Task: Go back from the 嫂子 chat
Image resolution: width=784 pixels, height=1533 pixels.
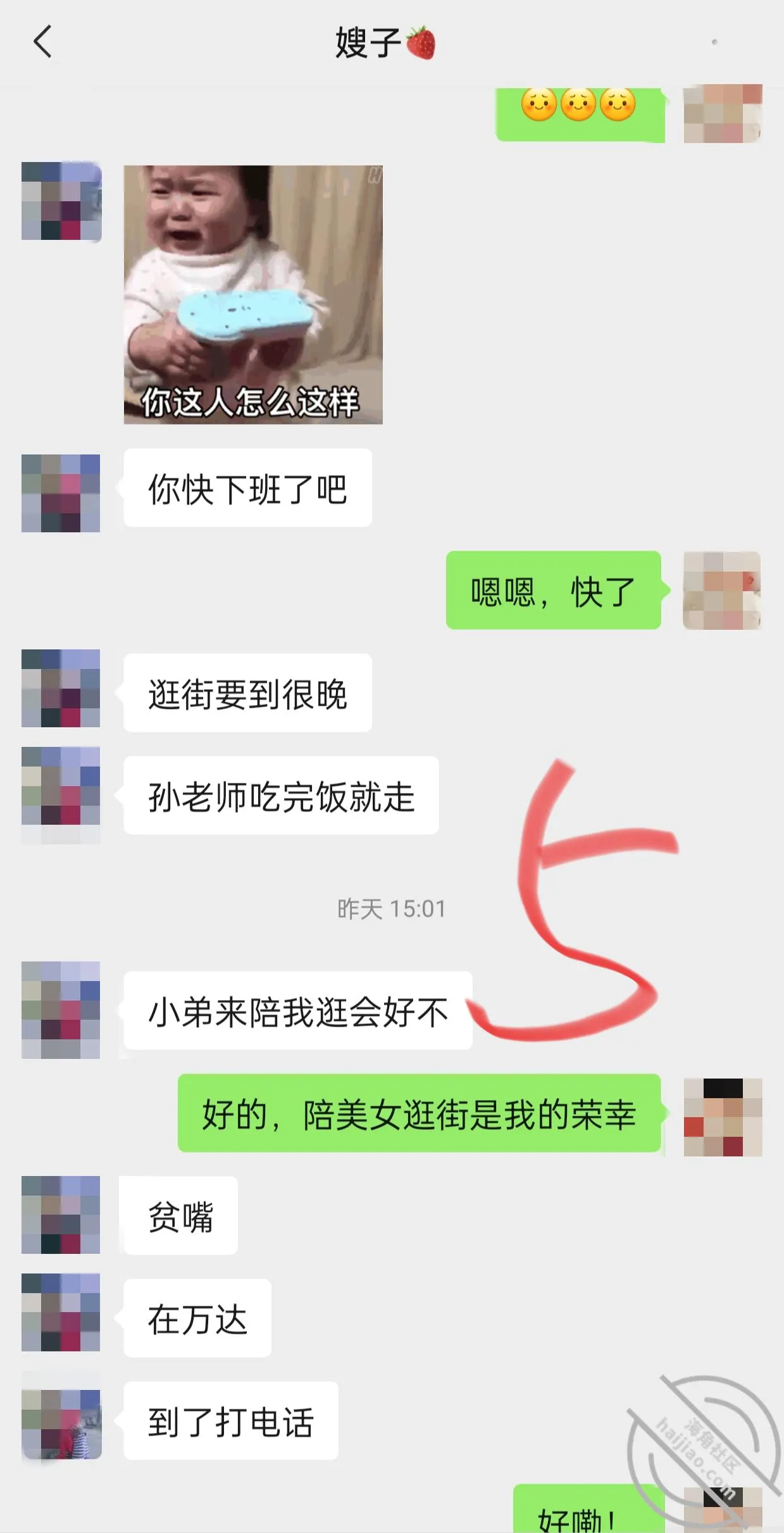Action: tap(42, 42)
